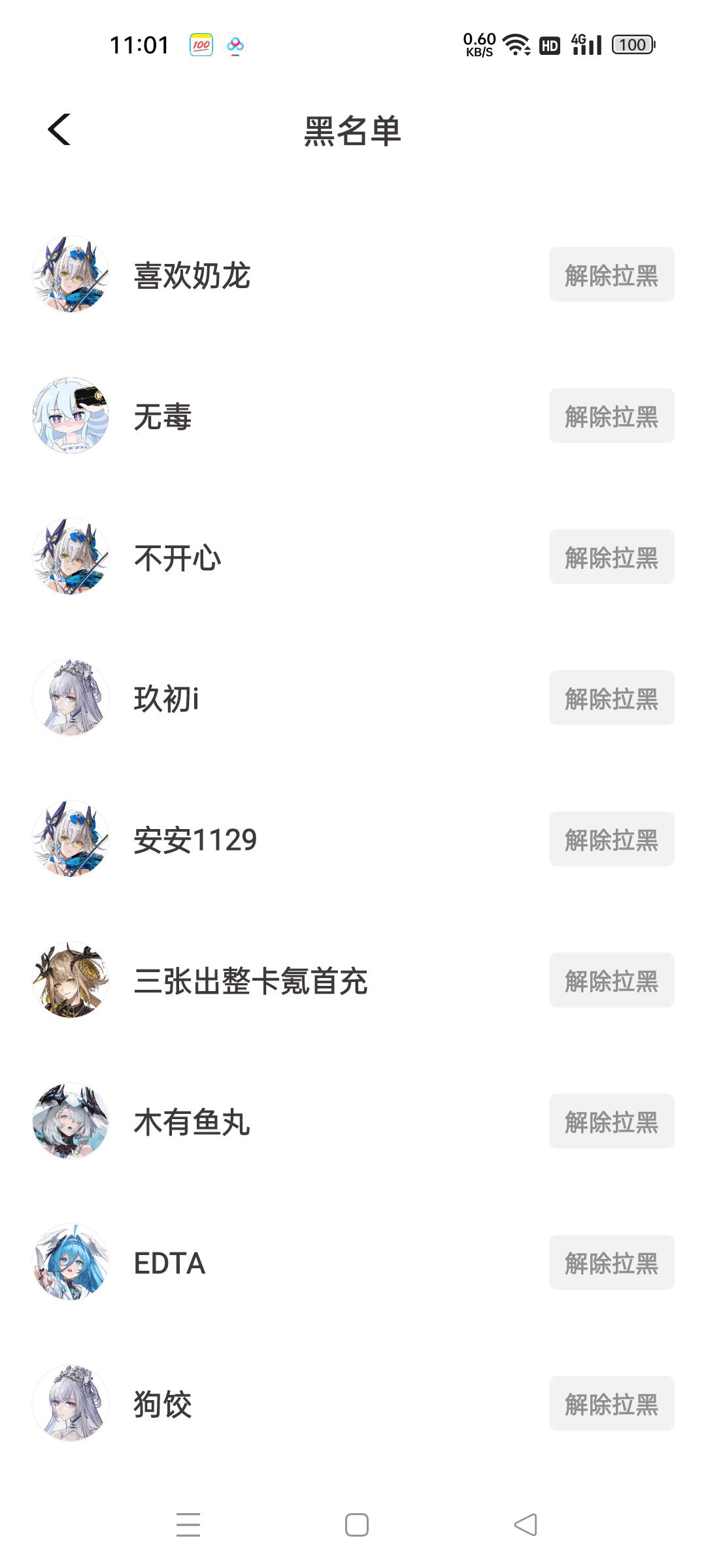Open EDTA's profile entry

169,1263
